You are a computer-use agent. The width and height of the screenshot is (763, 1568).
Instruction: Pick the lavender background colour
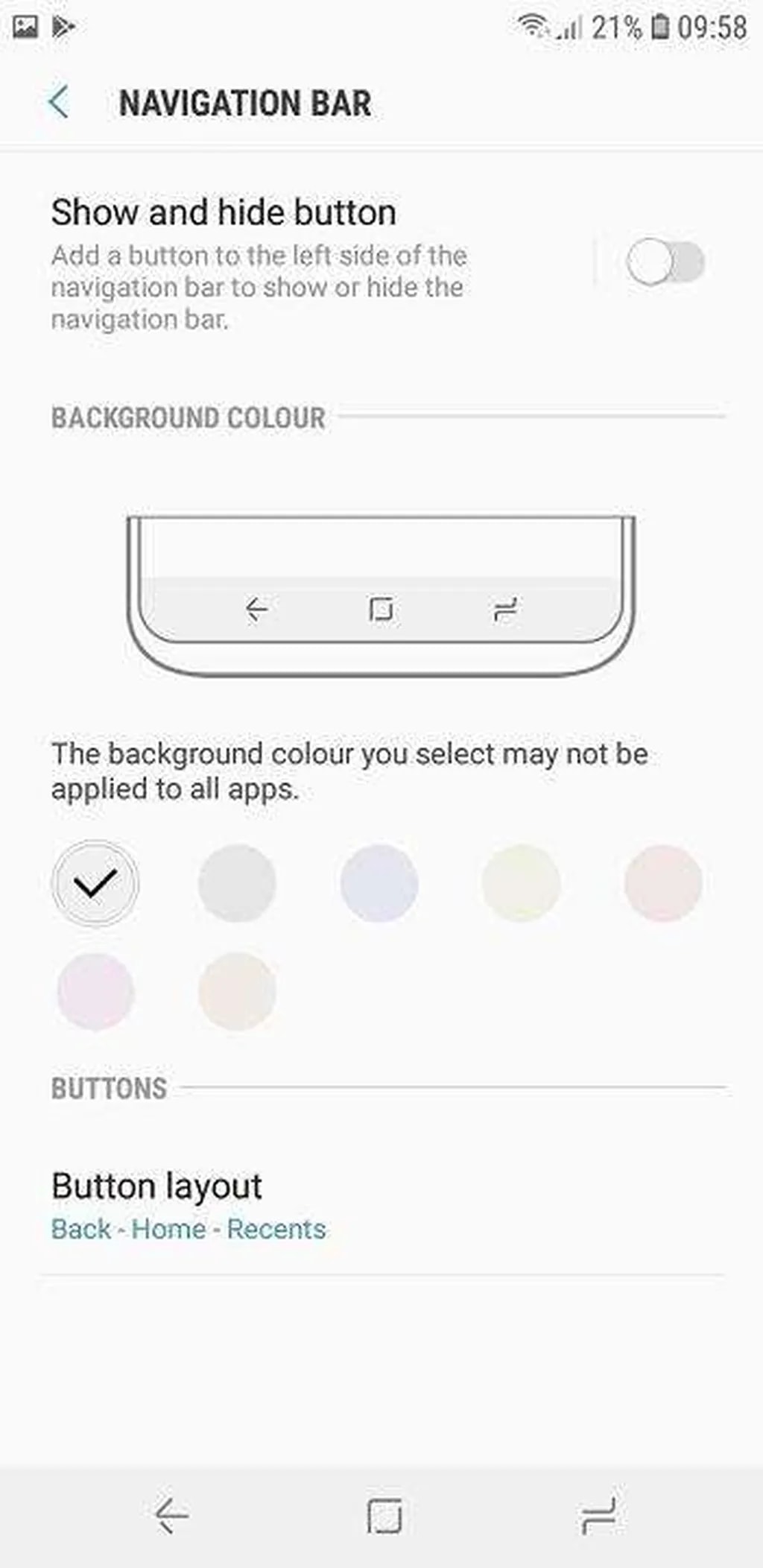coord(95,991)
